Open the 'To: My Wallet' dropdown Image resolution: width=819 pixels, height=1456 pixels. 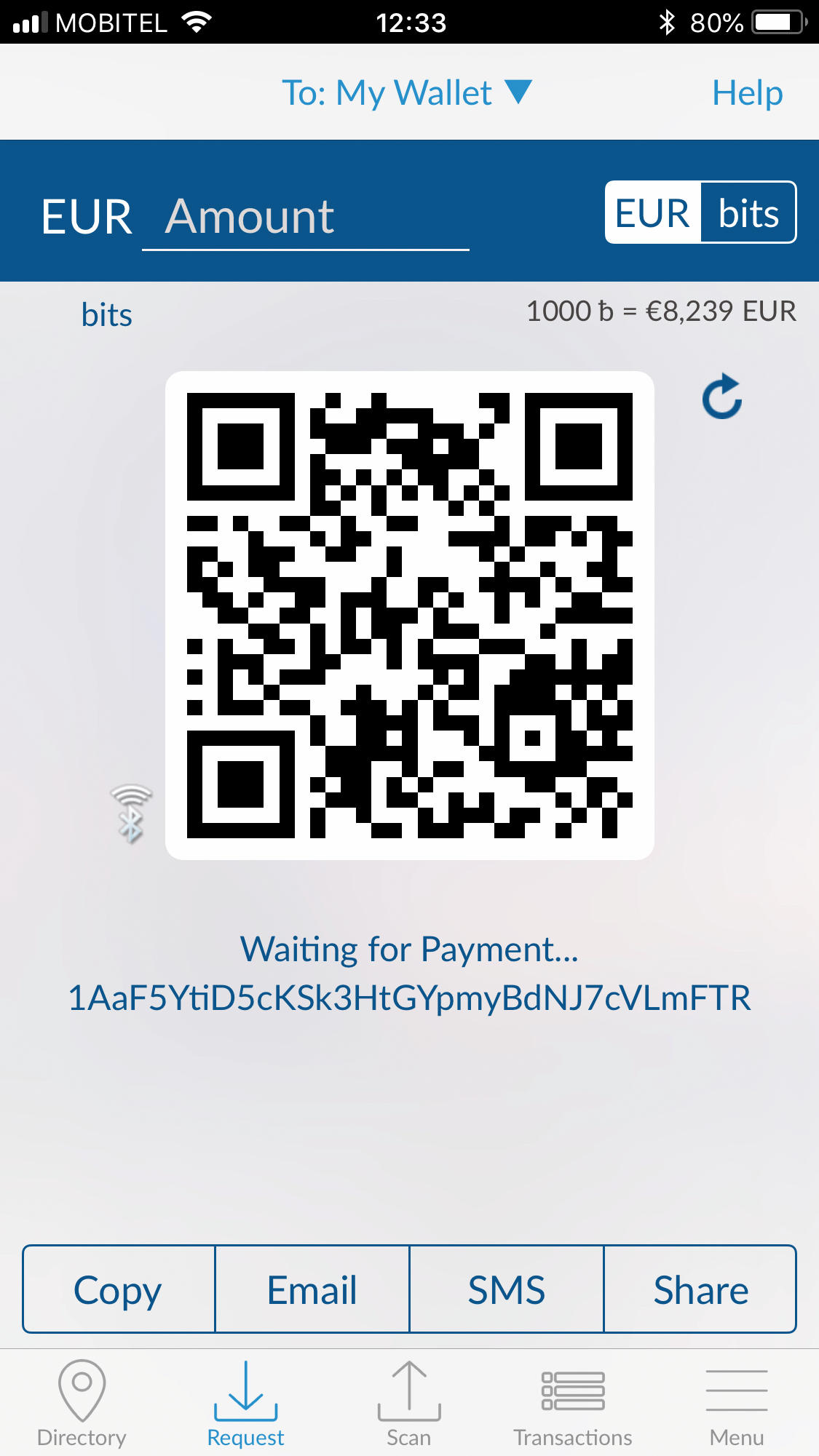click(406, 93)
